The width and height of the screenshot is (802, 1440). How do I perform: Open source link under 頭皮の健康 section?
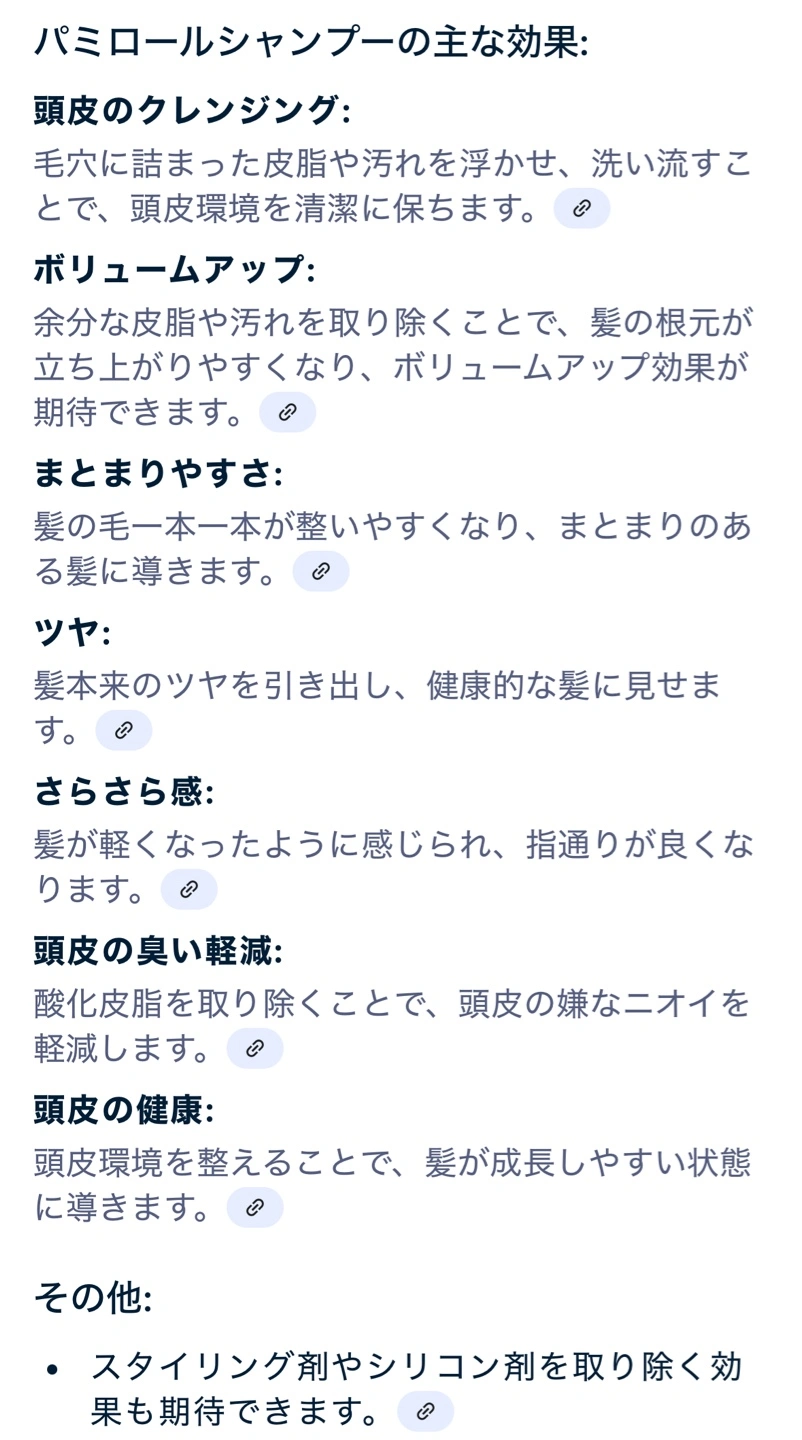255,1207
